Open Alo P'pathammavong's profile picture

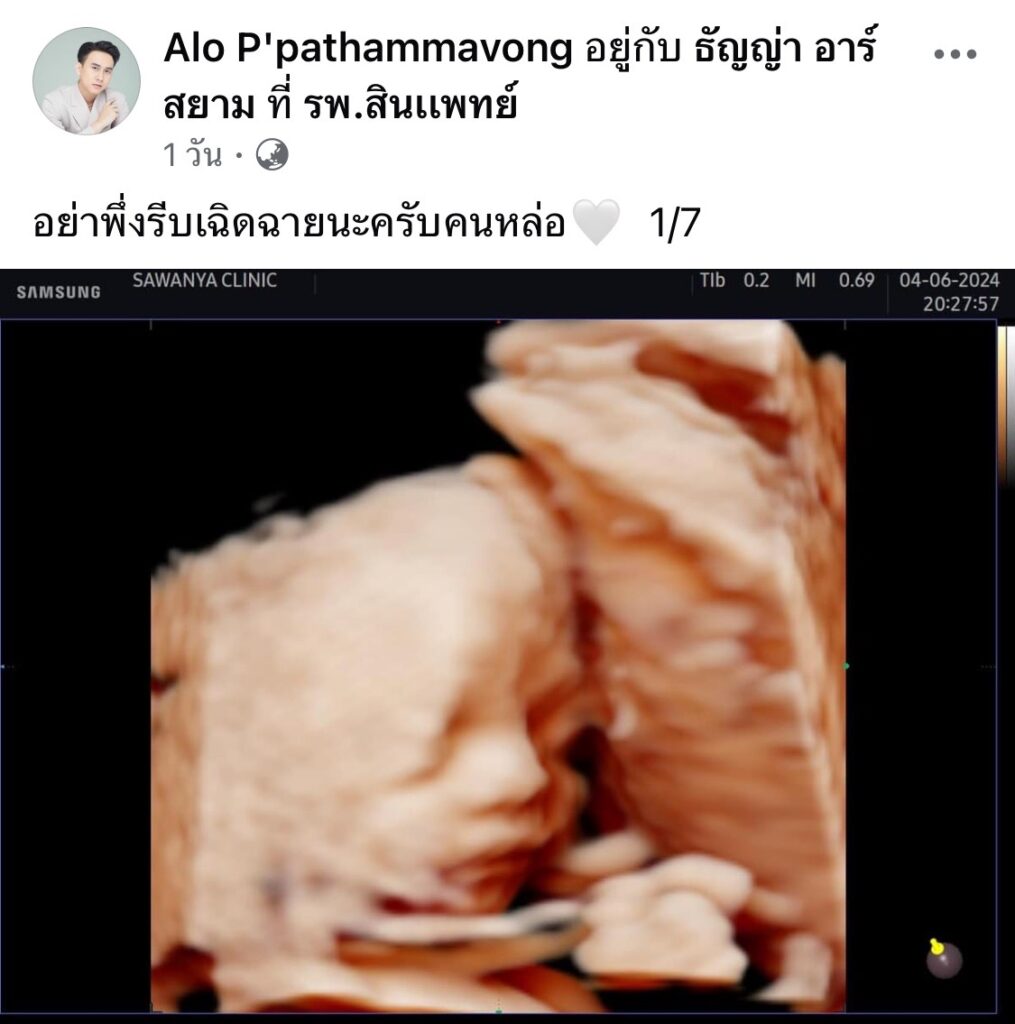[86, 81]
